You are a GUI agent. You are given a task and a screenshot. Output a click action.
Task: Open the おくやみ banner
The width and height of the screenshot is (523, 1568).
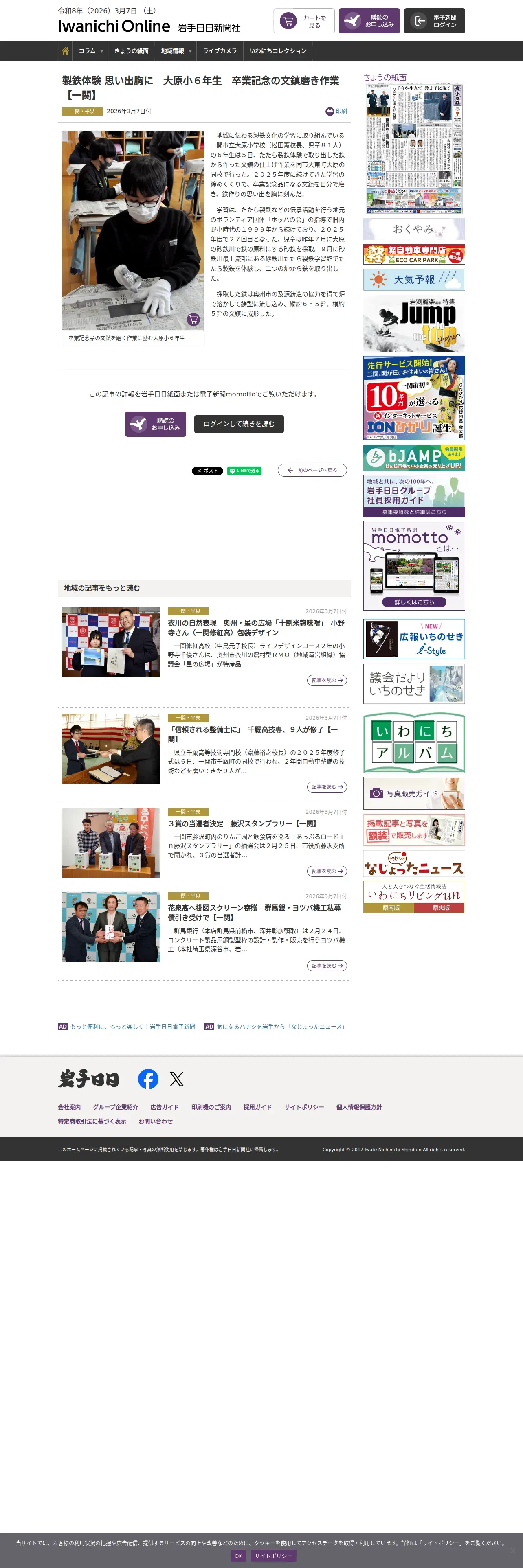pyautogui.click(x=414, y=229)
